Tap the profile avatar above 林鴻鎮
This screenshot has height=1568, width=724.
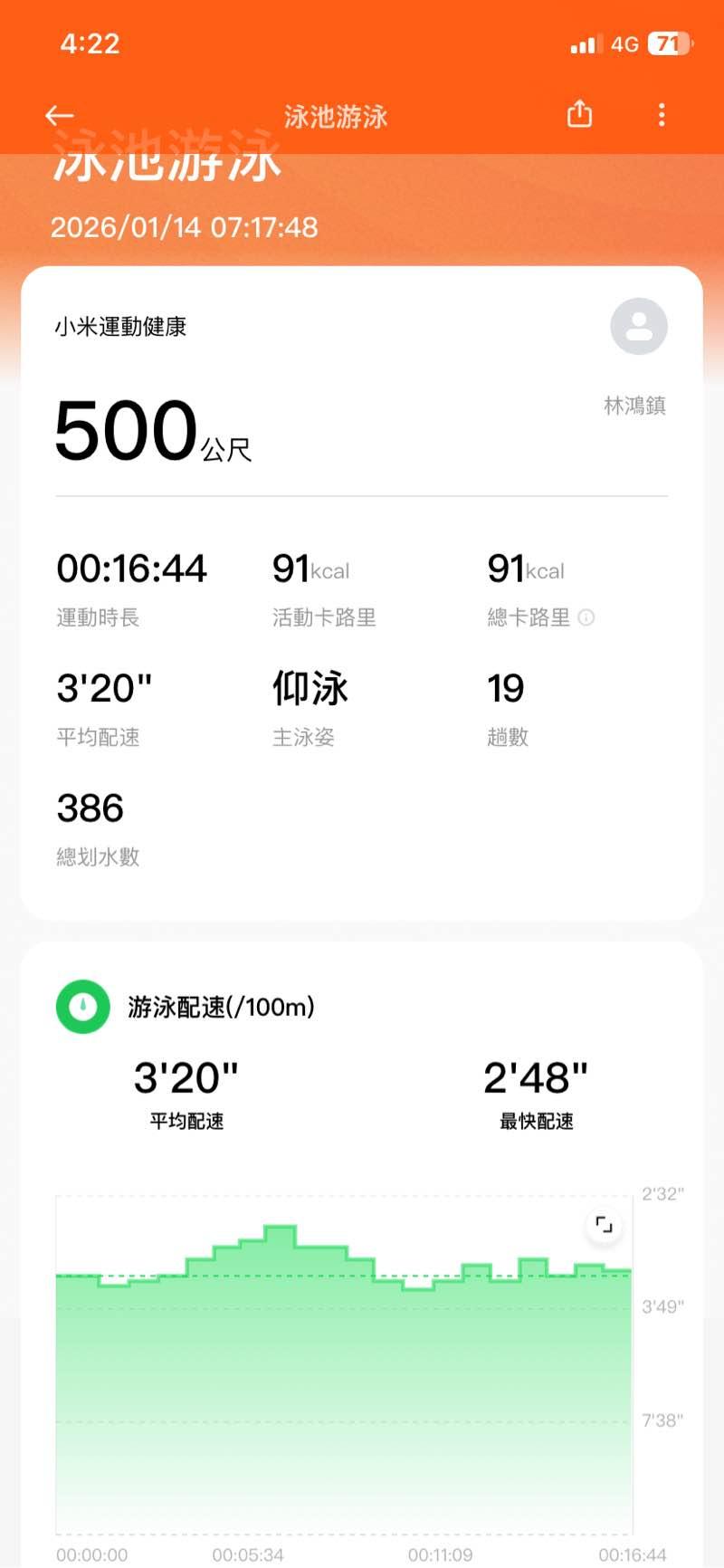[x=638, y=326]
